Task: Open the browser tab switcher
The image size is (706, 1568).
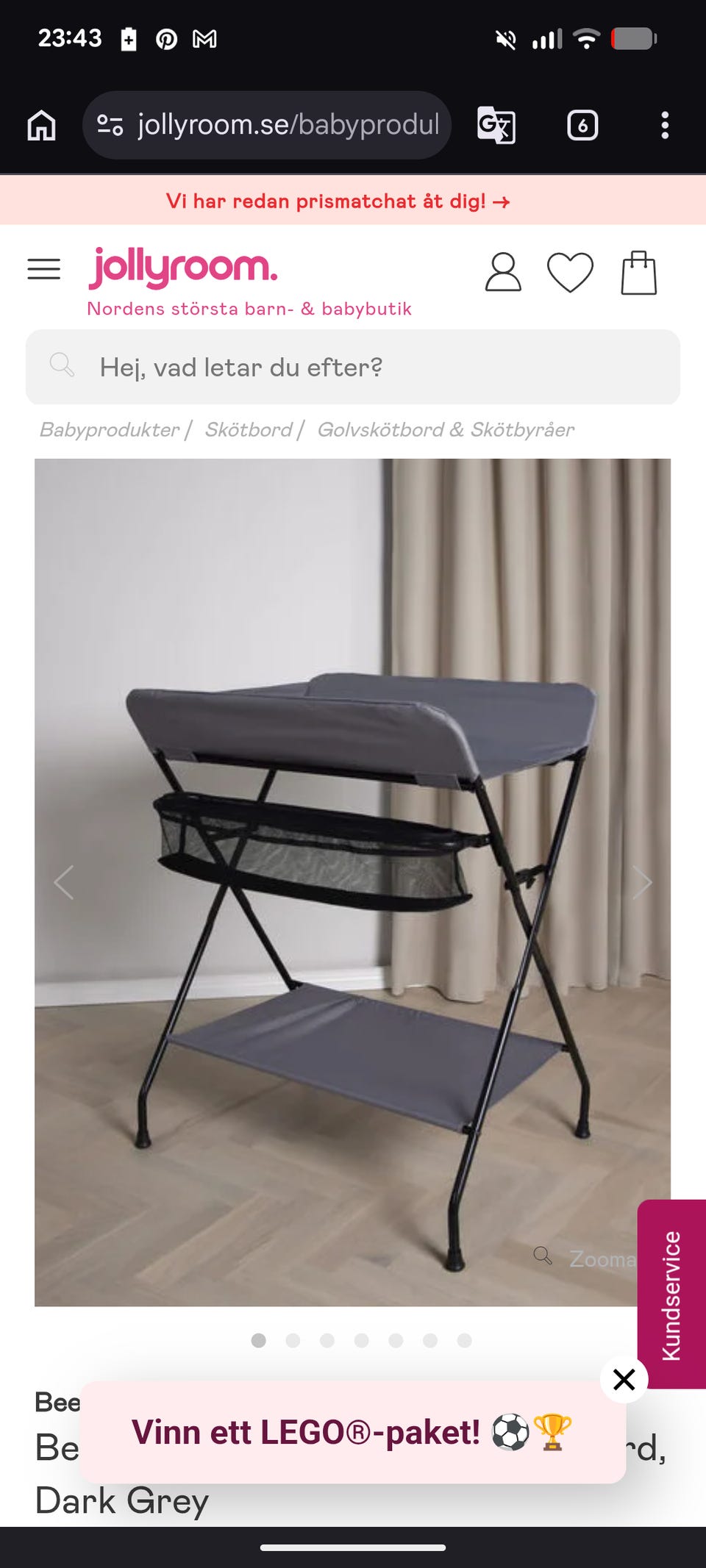Action: tap(582, 125)
